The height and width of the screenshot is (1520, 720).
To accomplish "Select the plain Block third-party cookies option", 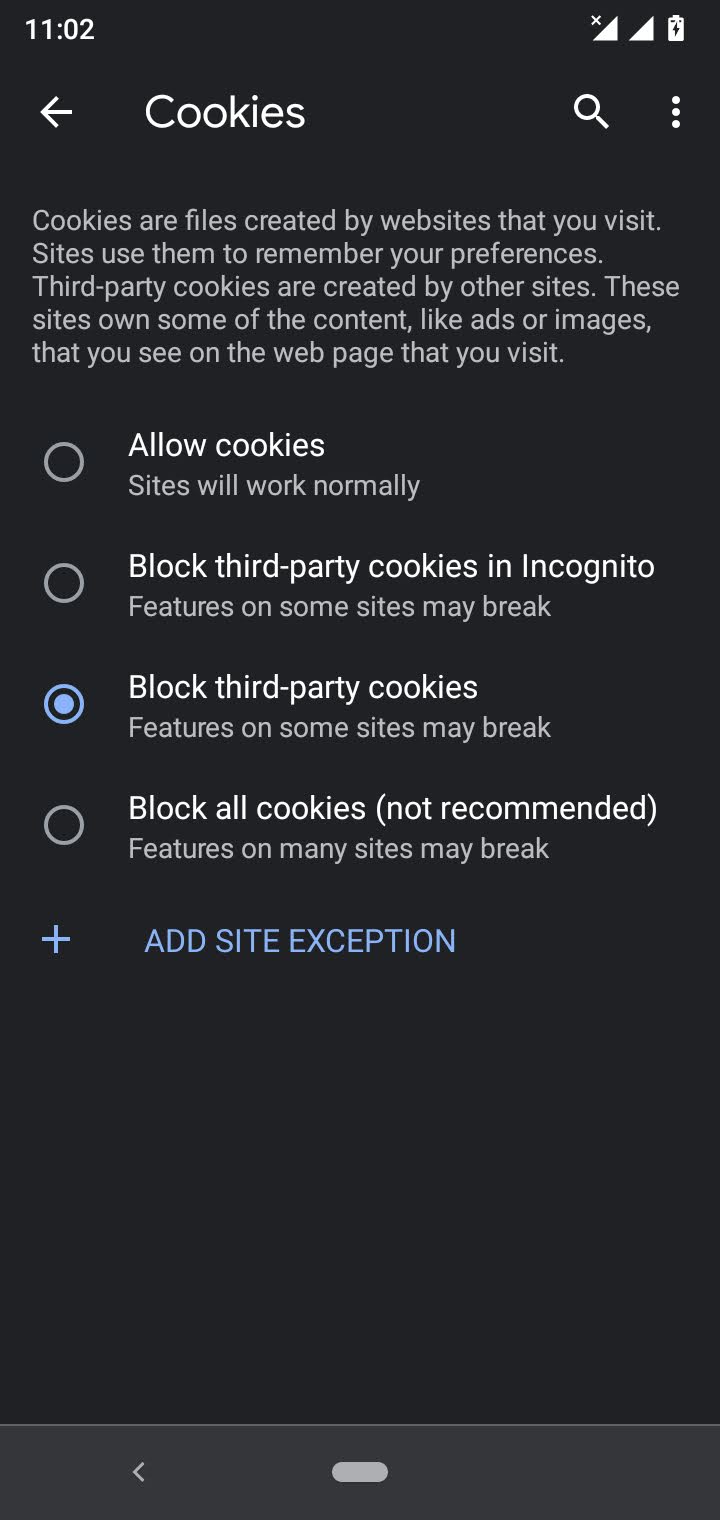I will click(360, 706).
